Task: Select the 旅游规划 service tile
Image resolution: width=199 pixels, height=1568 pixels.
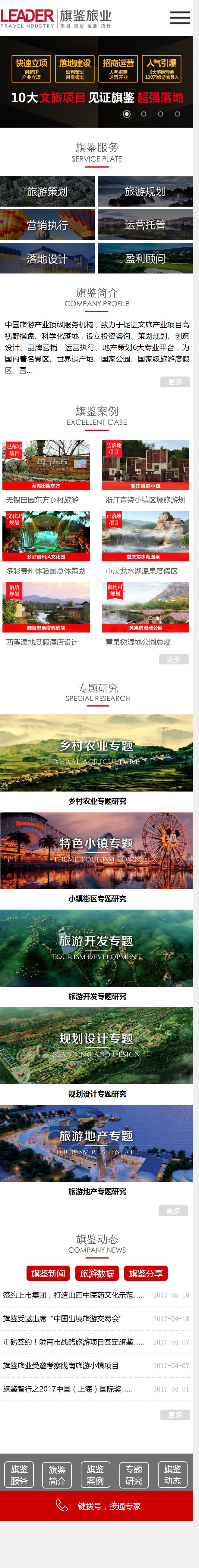Action: pyautogui.click(x=145, y=192)
